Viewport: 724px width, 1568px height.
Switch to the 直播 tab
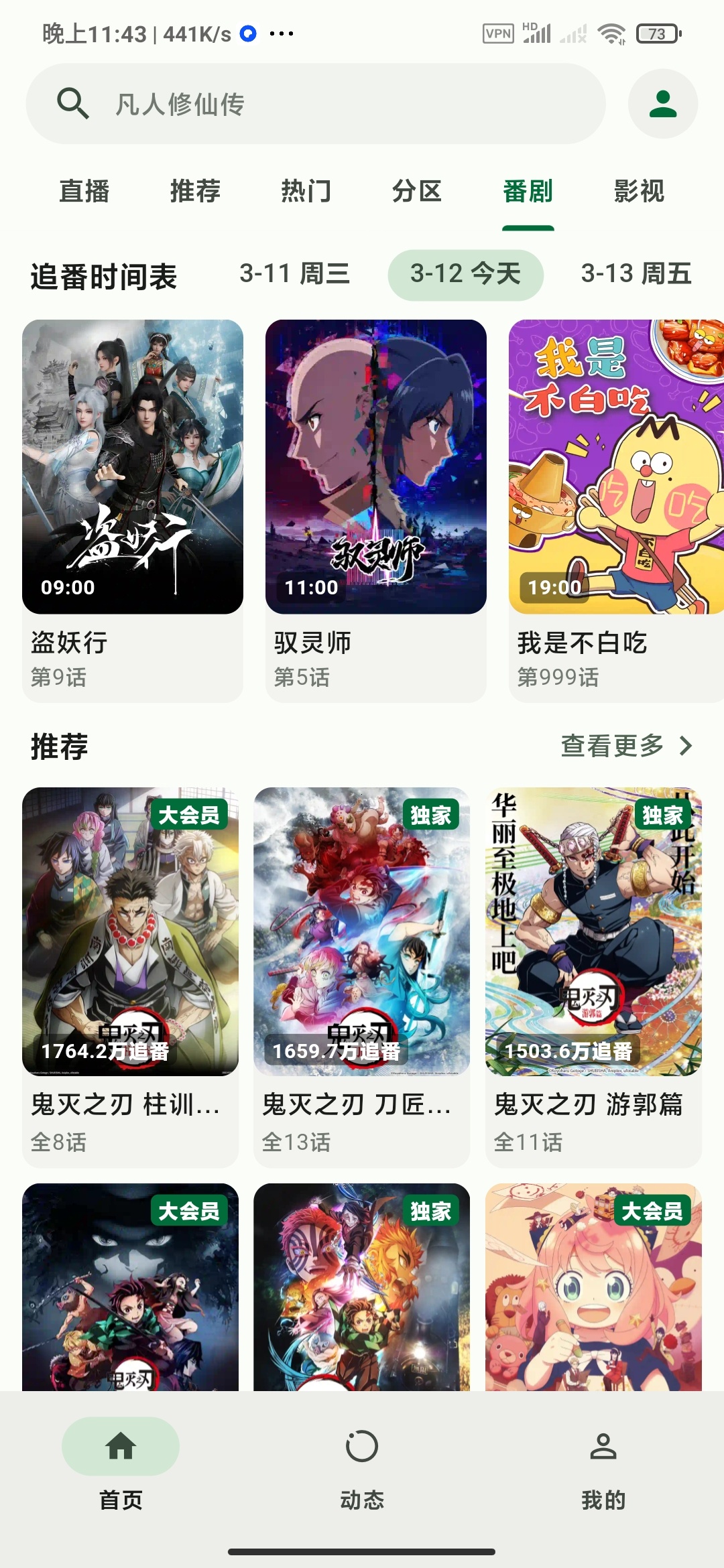85,192
